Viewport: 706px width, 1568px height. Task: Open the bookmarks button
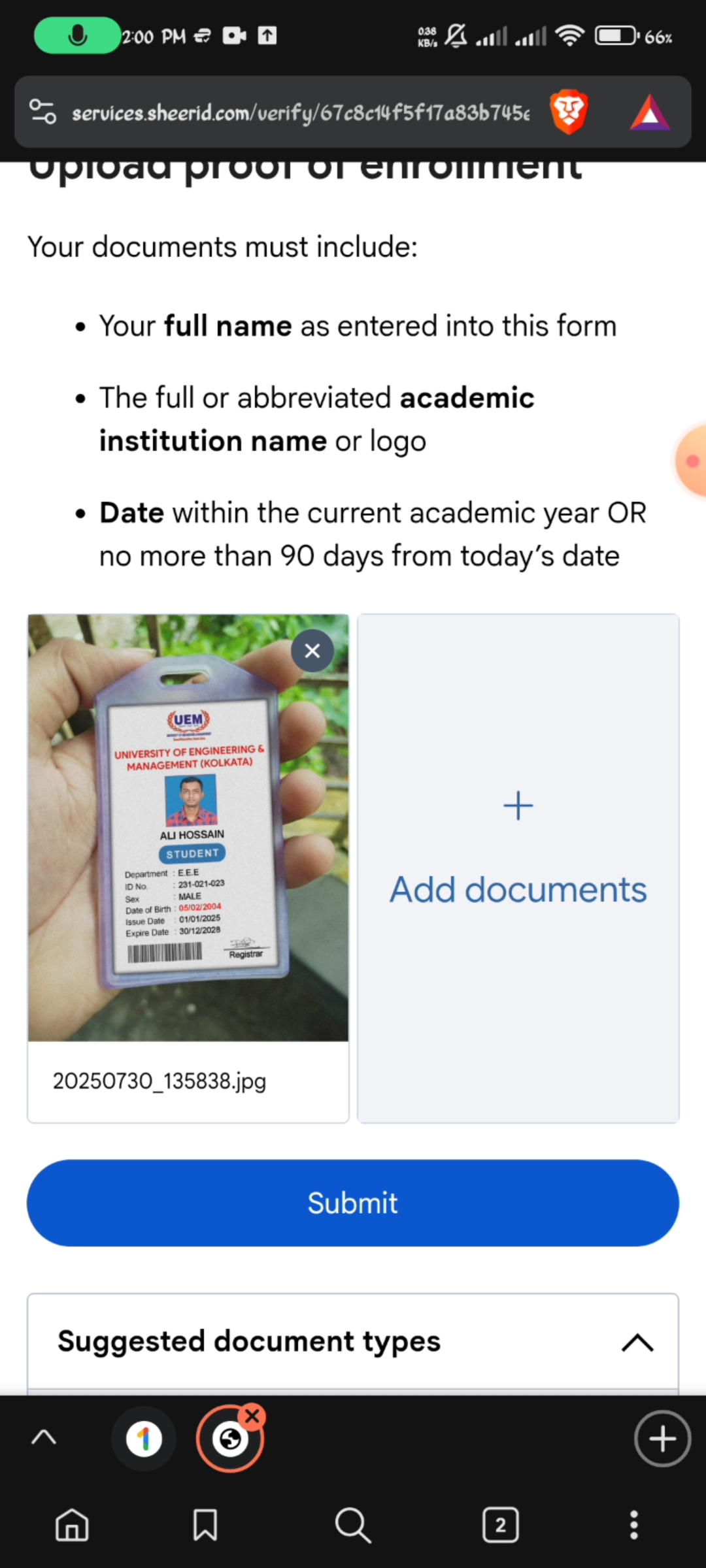[x=205, y=1526]
